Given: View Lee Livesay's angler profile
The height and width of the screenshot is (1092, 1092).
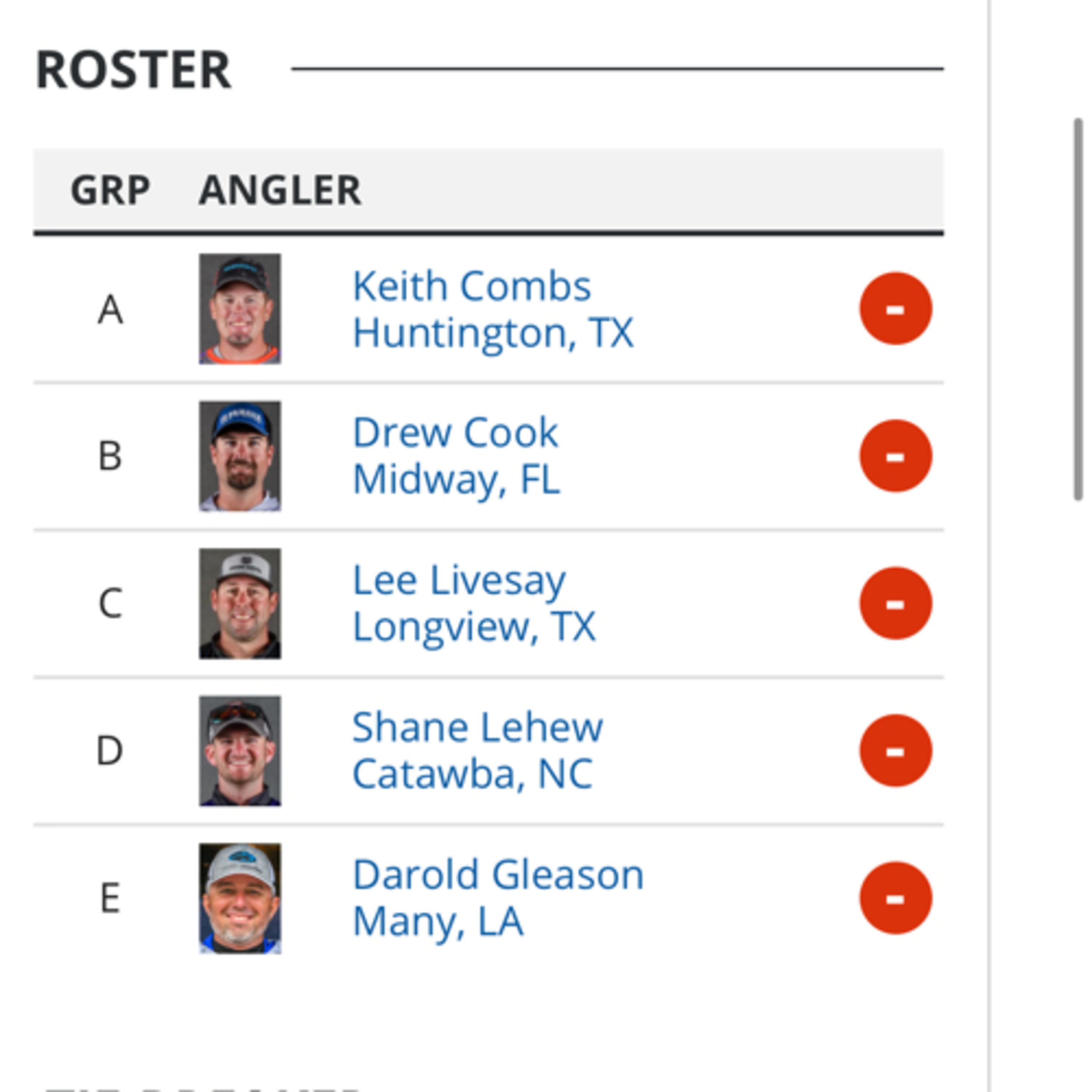Looking at the screenshot, I should 458,581.
